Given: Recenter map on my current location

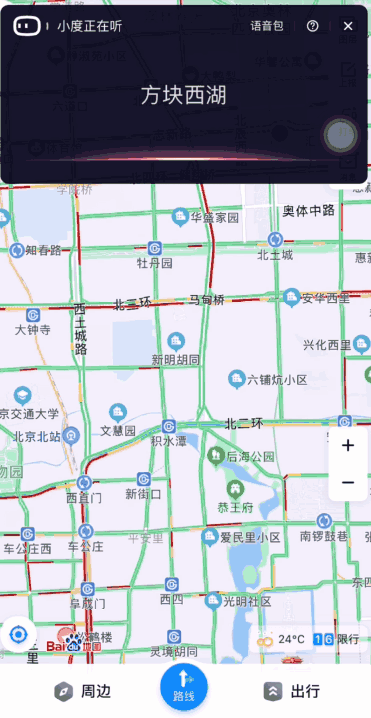Looking at the screenshot, I should coord(19,635).
